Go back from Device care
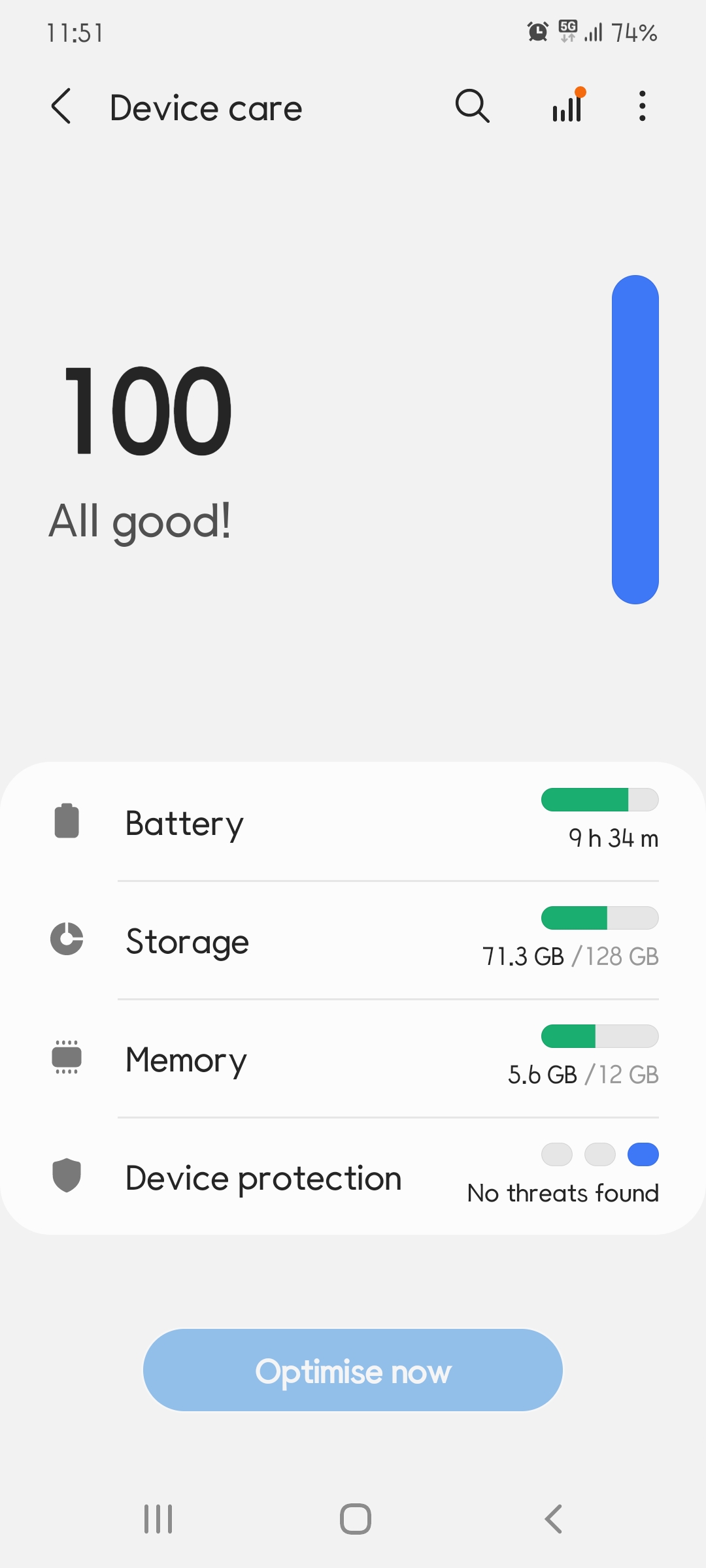The image size is (706, 1568). click(x=61, y=106)
